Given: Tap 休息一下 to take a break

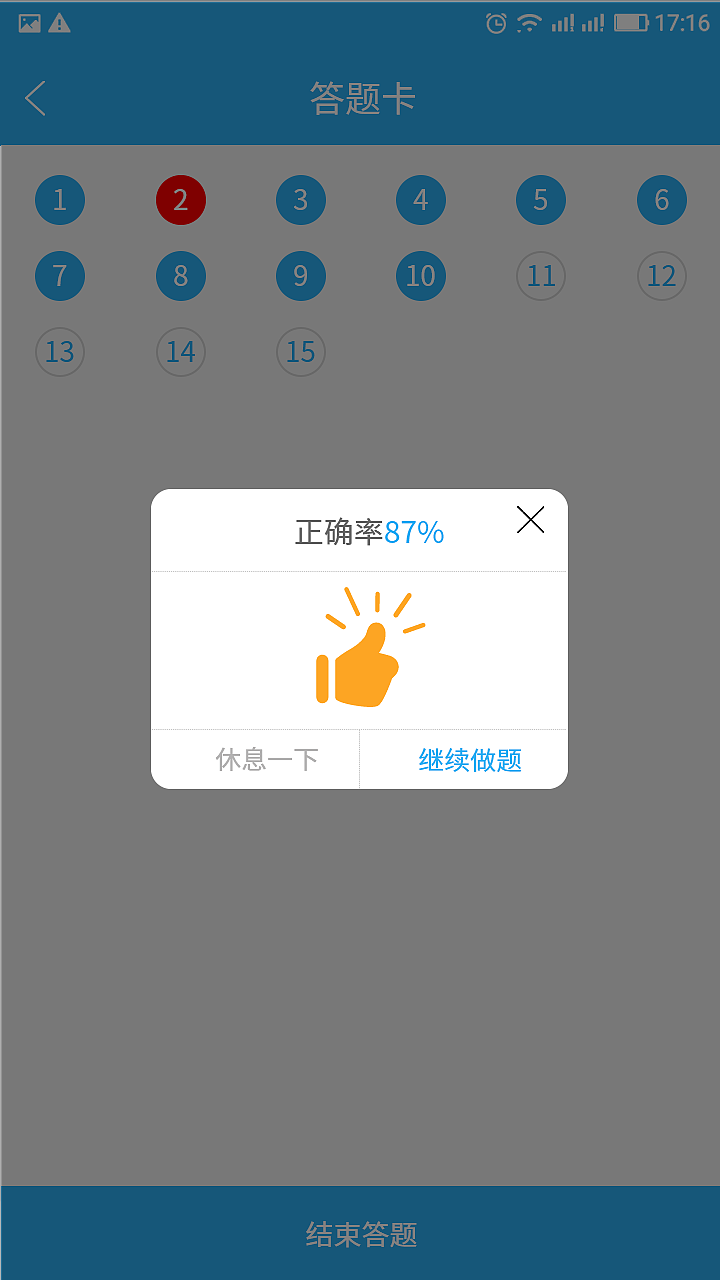Looking at the screenshot, I should 267,759.
